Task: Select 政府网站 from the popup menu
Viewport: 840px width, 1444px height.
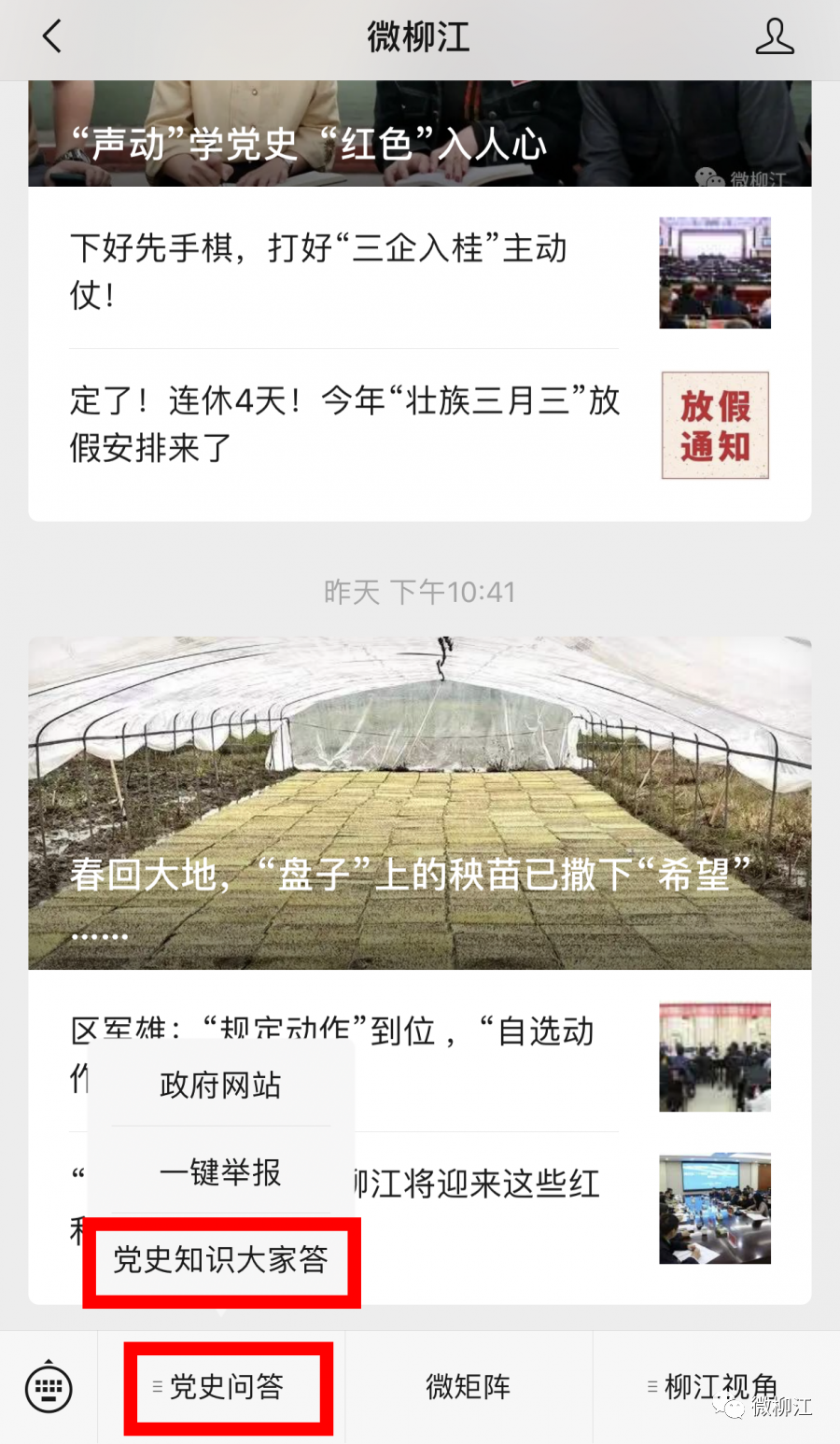Action: 220,1085
